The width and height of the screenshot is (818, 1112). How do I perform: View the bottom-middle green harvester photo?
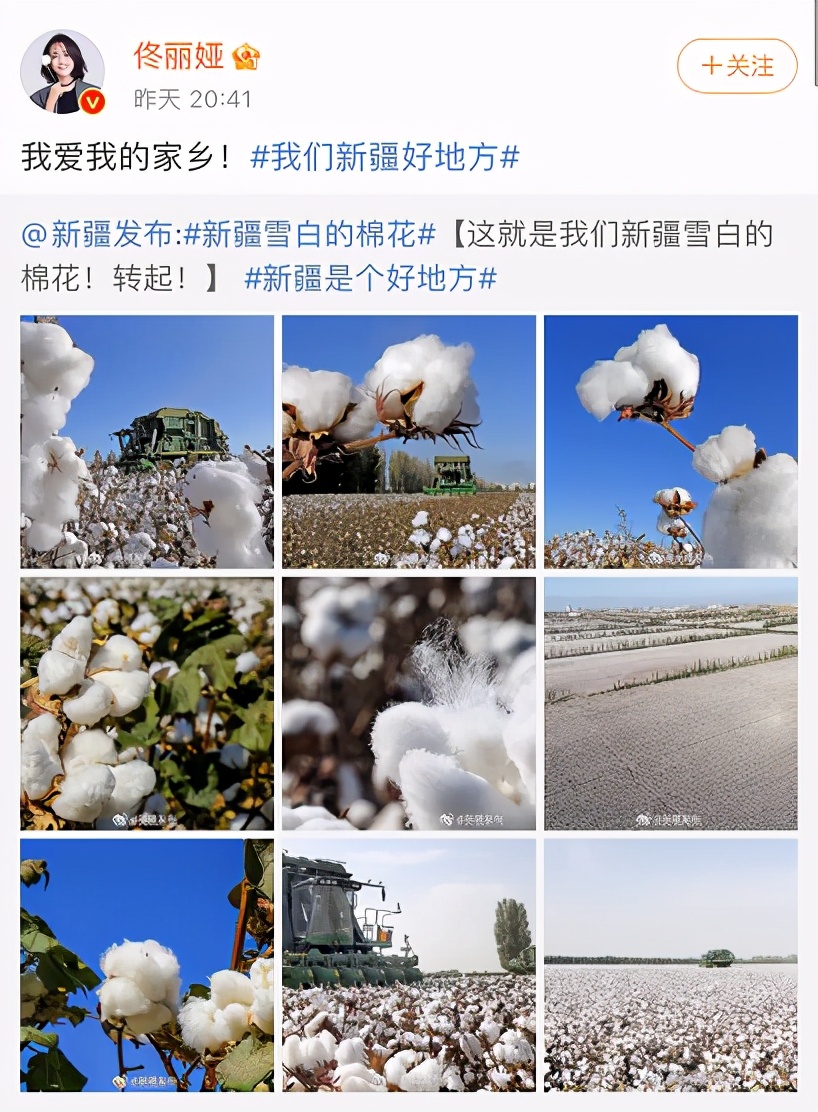(x=408, y=967)
